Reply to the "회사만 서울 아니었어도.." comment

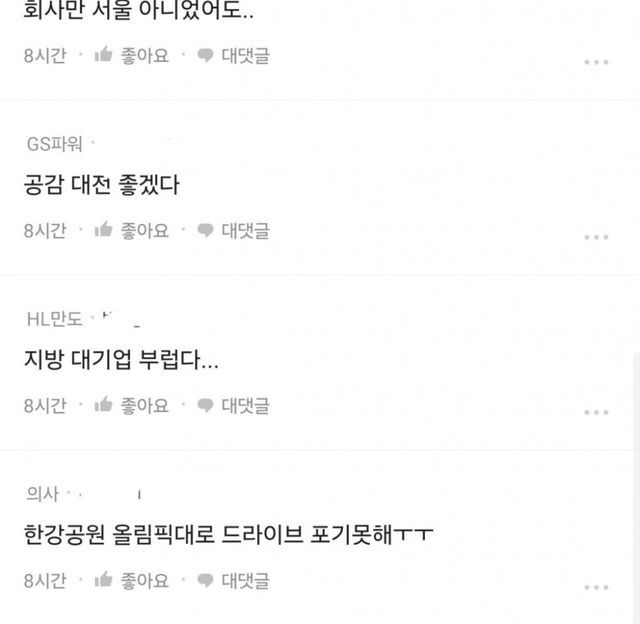[233, 56]
